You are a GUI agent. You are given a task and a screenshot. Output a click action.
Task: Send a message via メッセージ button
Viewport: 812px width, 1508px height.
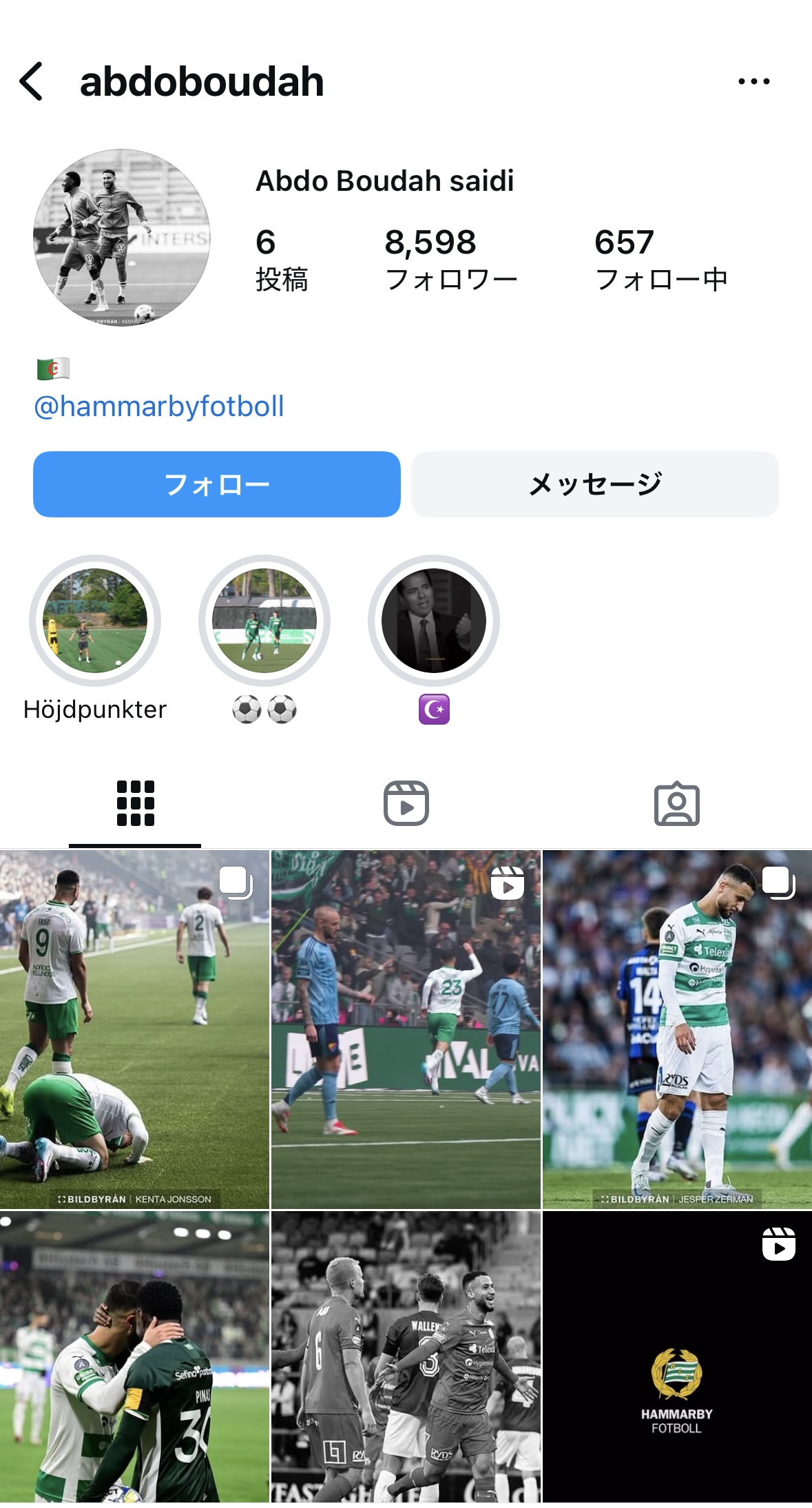pos(594,484)
